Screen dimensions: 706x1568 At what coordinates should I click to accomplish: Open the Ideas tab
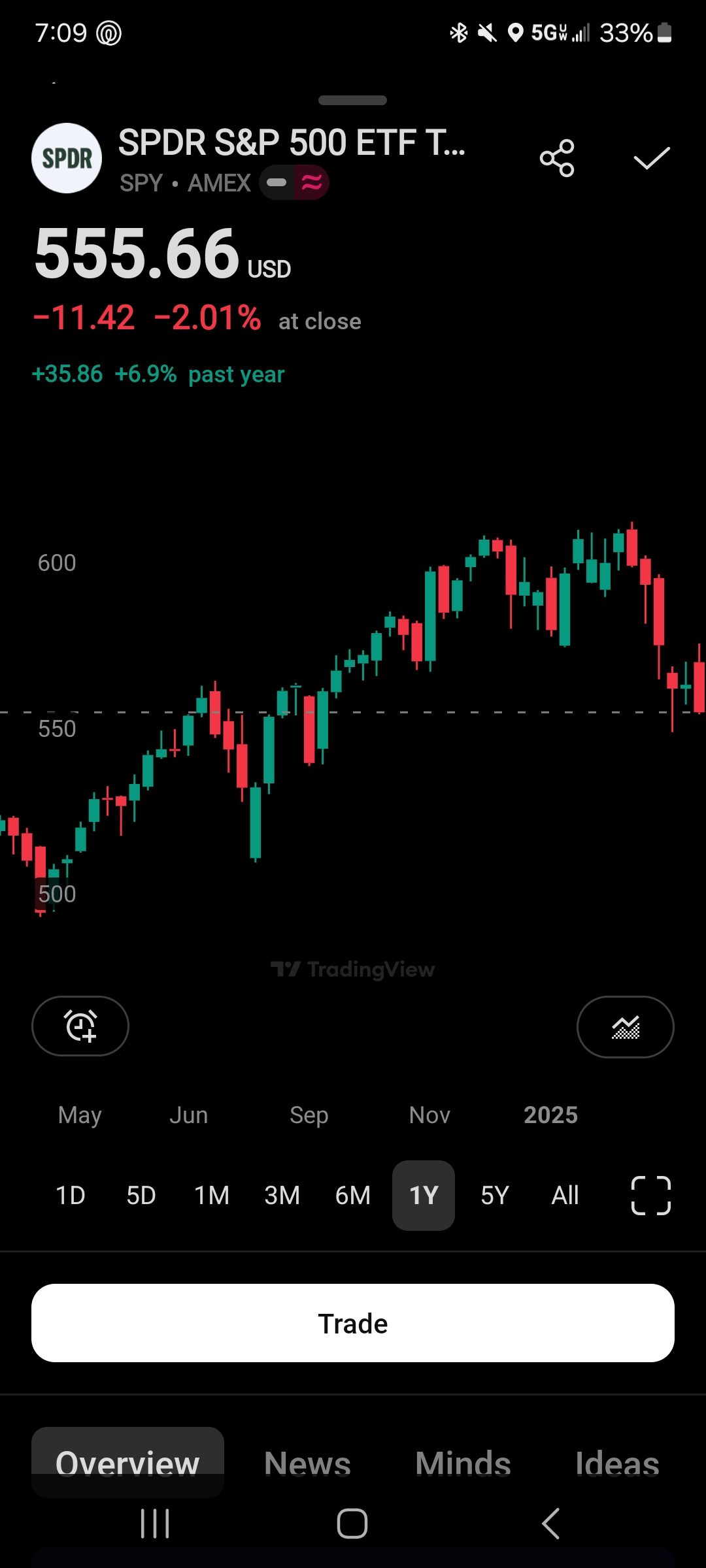[617, 1463]
